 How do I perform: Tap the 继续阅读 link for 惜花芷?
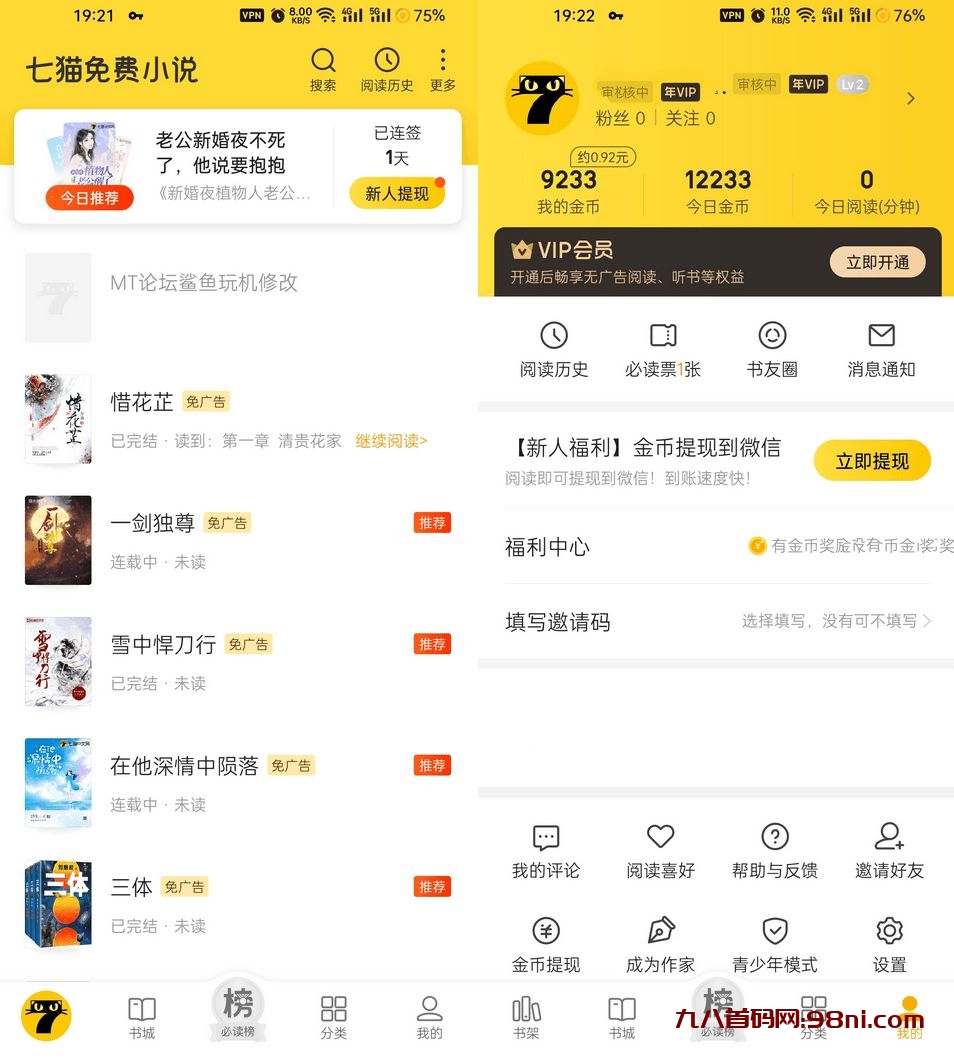[390, 441]
